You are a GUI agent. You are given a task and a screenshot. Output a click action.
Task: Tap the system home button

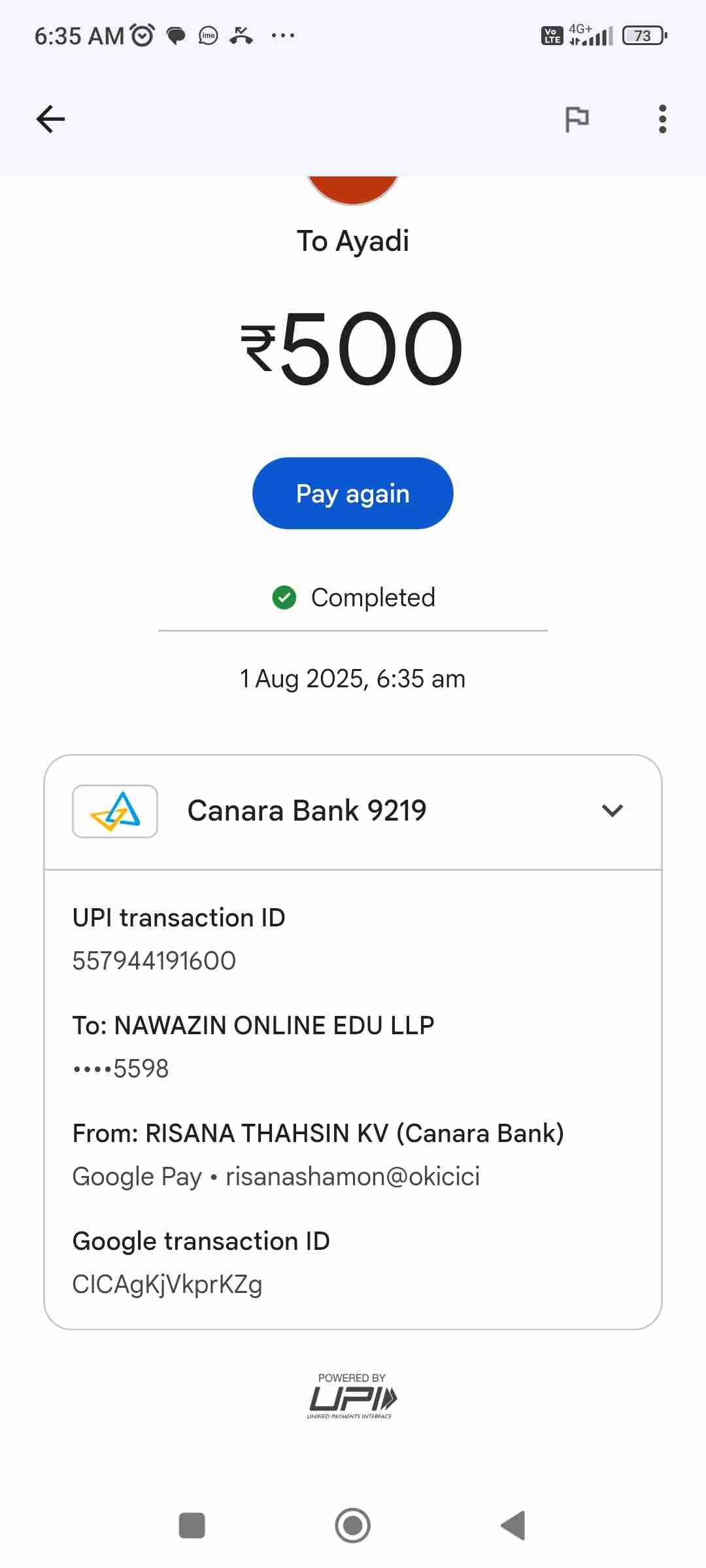pos(352,1526)
